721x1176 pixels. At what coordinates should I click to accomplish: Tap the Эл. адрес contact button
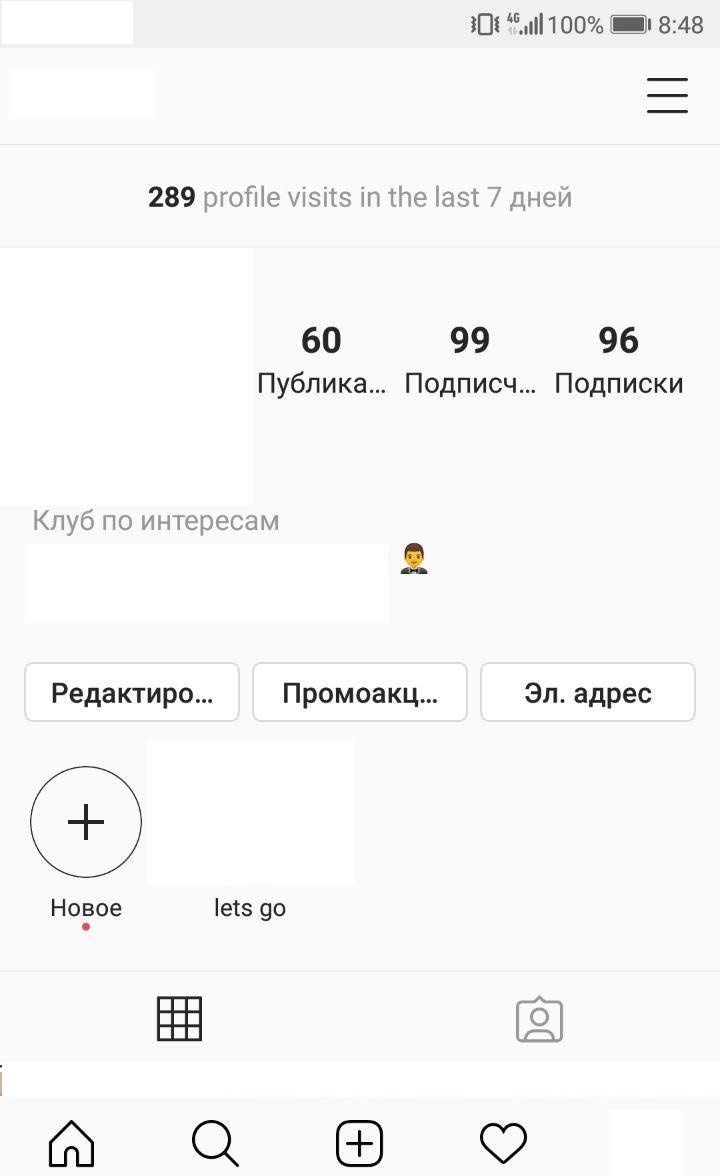point(587,692)
